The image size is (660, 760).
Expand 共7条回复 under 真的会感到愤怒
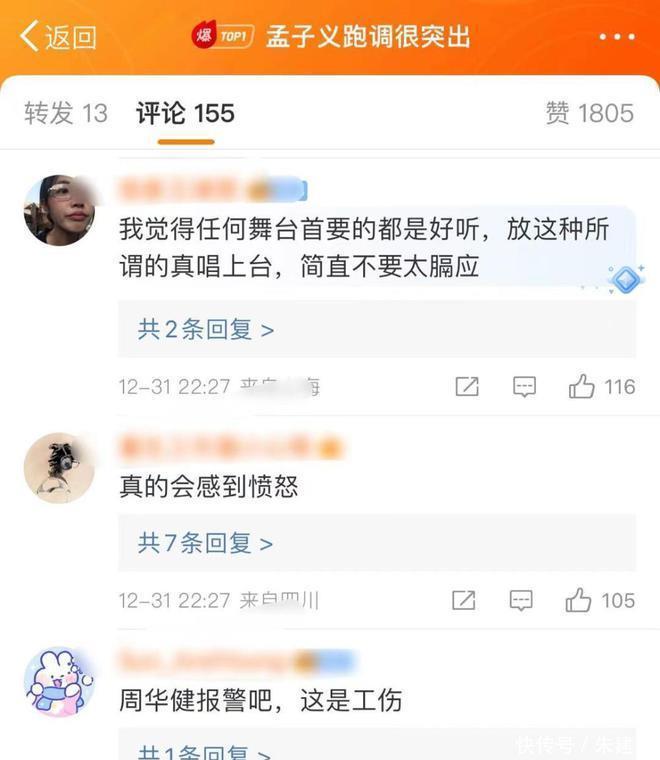coord(205,543)
